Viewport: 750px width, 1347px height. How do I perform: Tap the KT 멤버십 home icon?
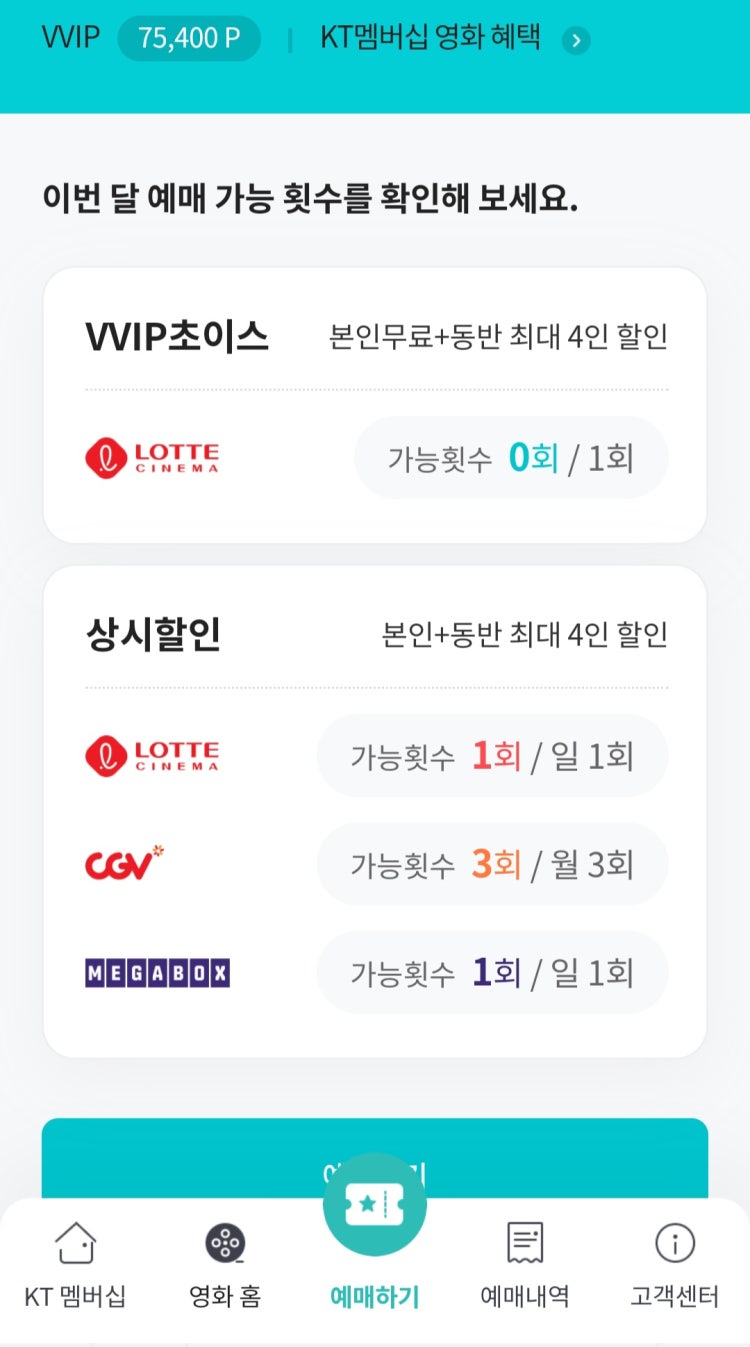(x=75, y=1245)
